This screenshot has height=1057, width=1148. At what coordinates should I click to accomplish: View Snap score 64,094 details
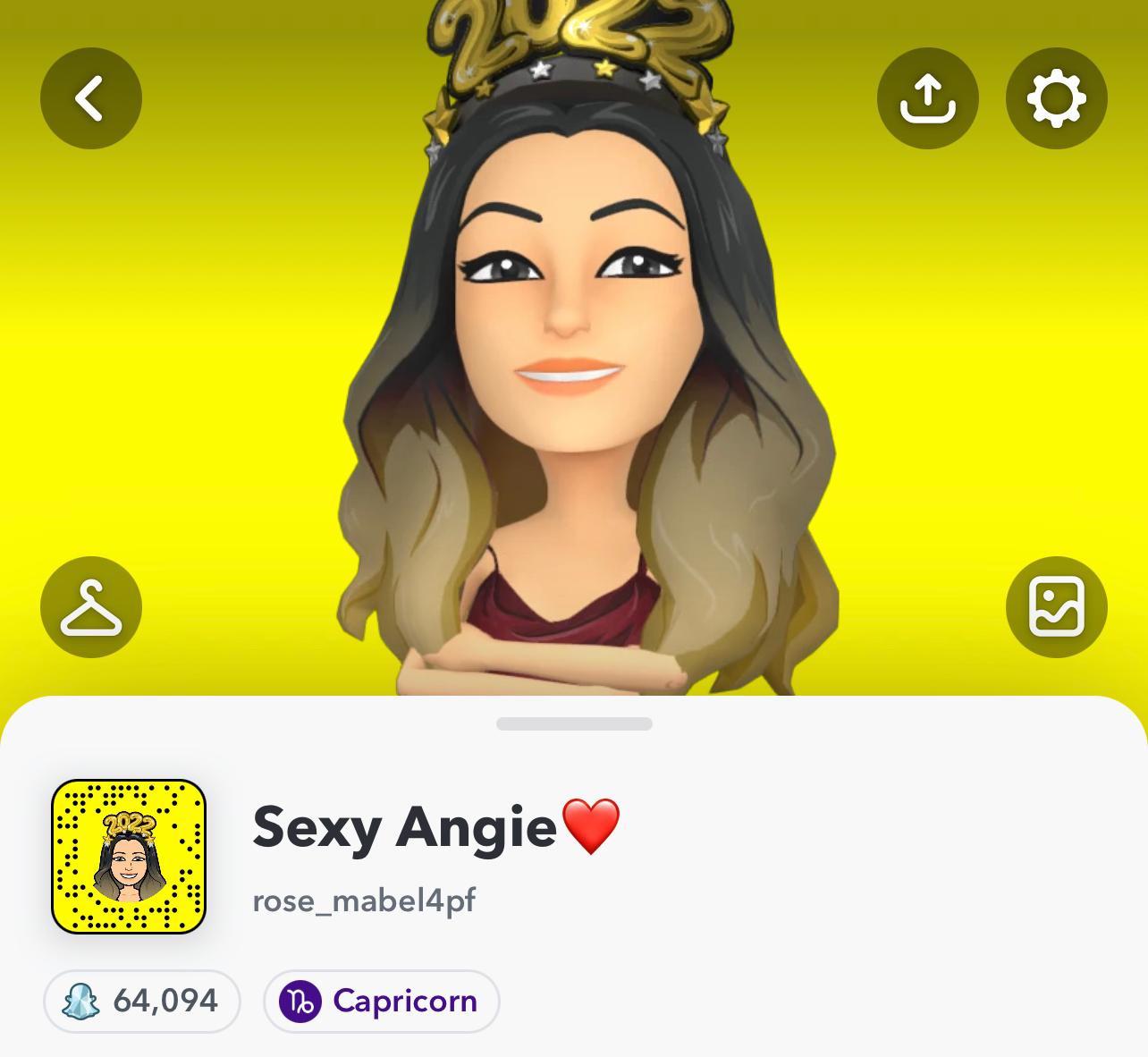coord(142,1000)
